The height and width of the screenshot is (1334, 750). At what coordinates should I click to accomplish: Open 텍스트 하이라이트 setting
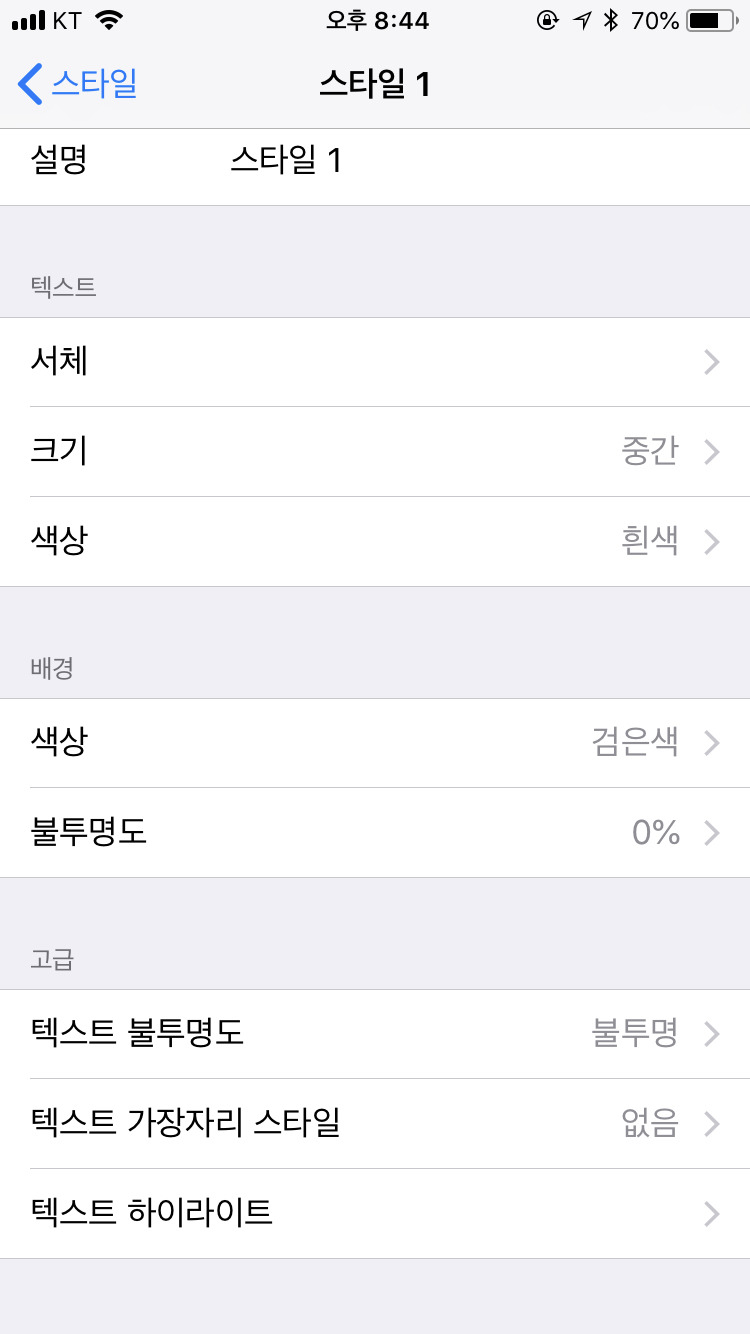[375, 1214]
